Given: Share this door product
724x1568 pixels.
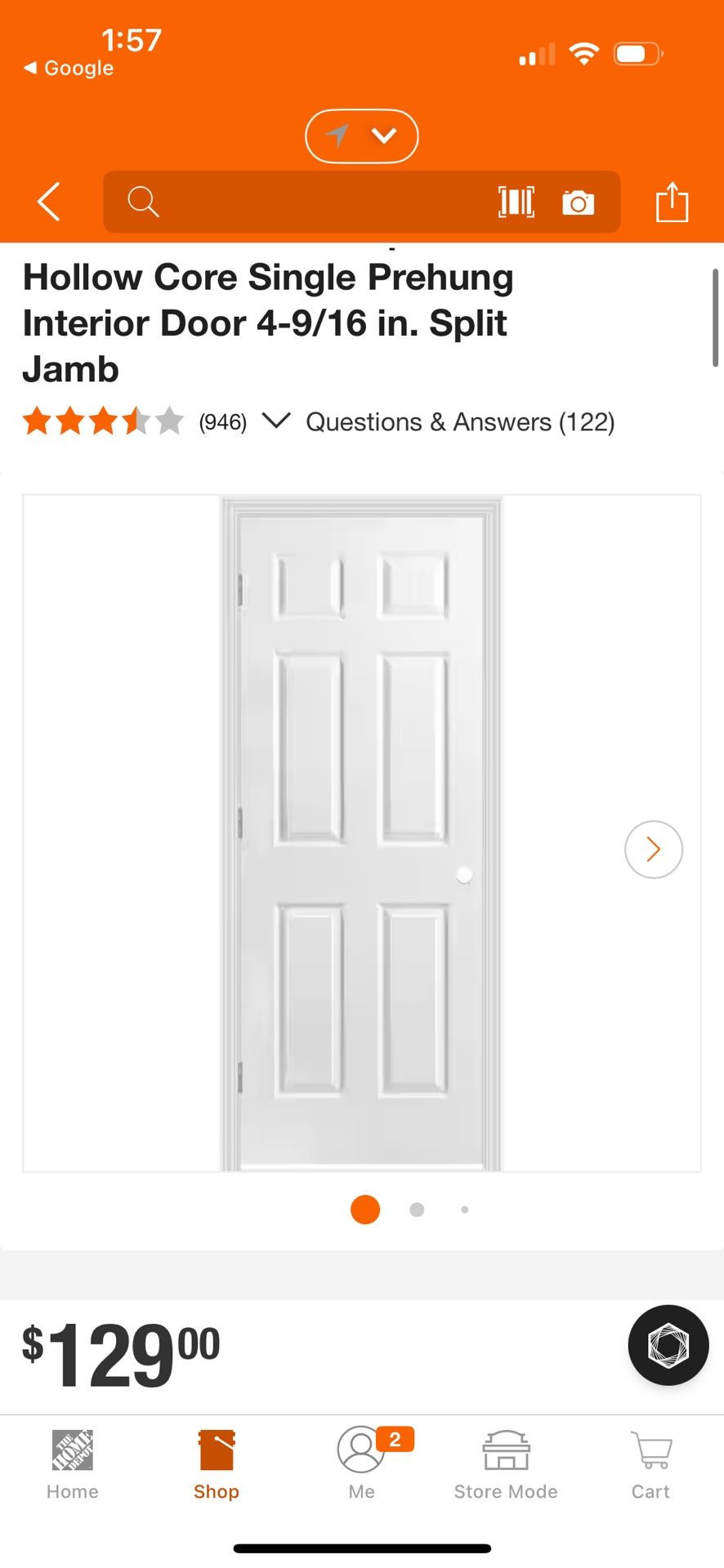Looking at the screenshot, I should pyautogui.click(x=672, y=202).
